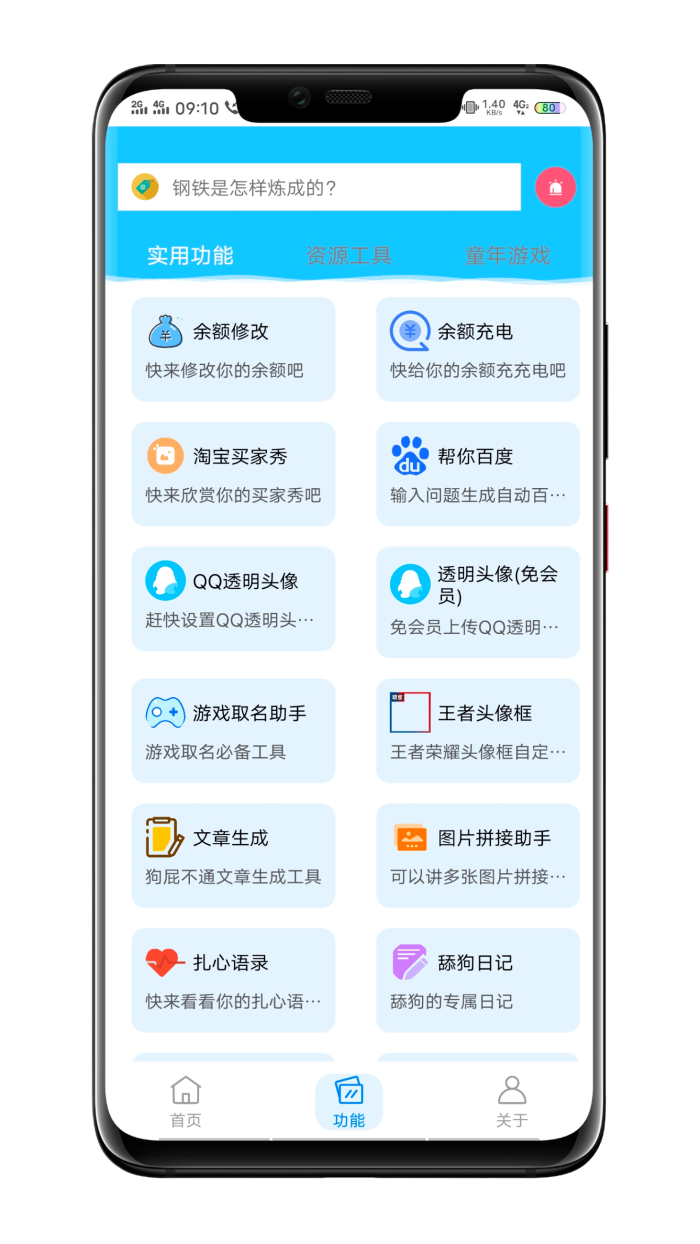
Task: Open 淘宝买家秀 card
Action: click(233, 474)
